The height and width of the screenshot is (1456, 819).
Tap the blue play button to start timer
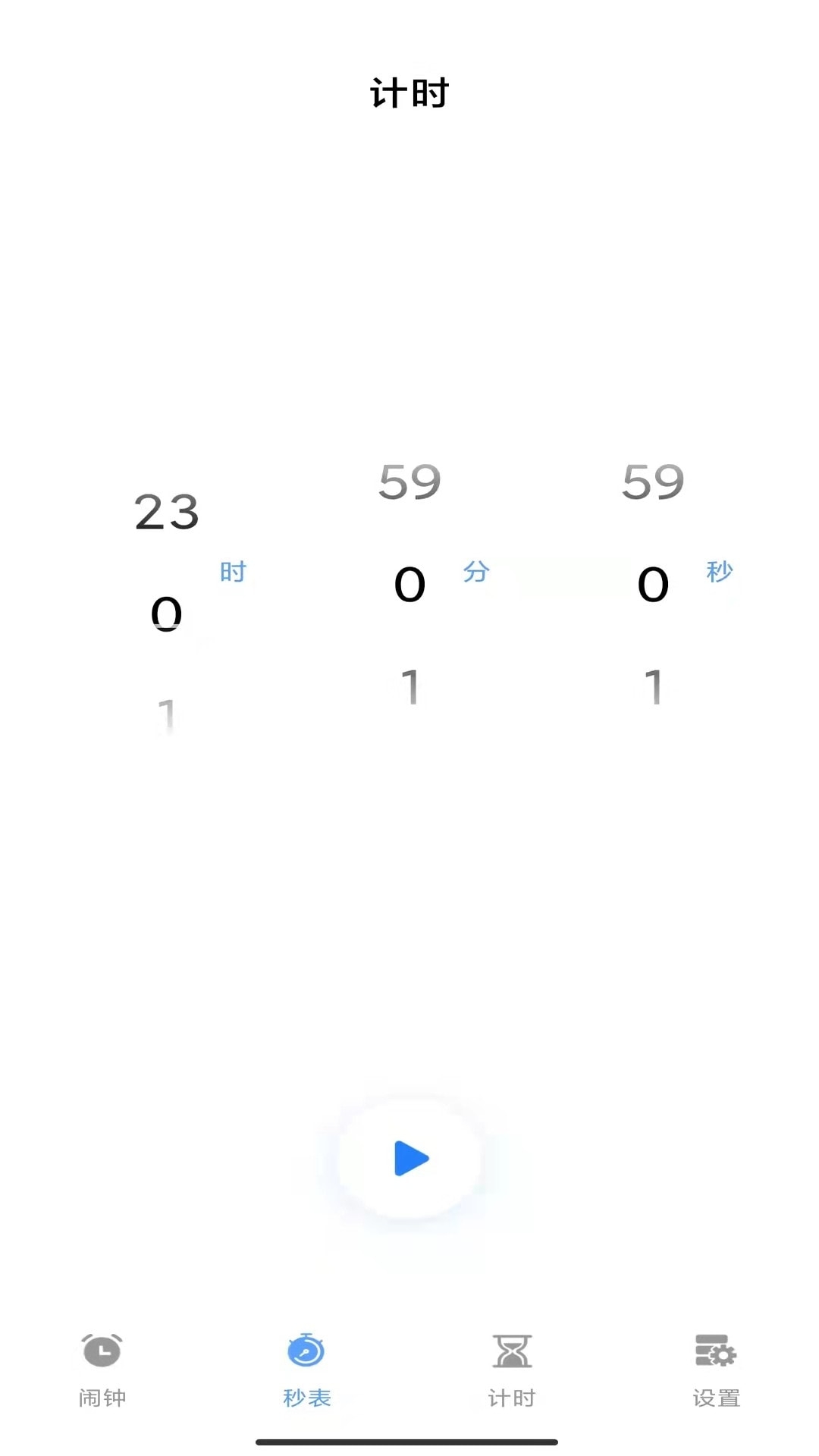409,1158
